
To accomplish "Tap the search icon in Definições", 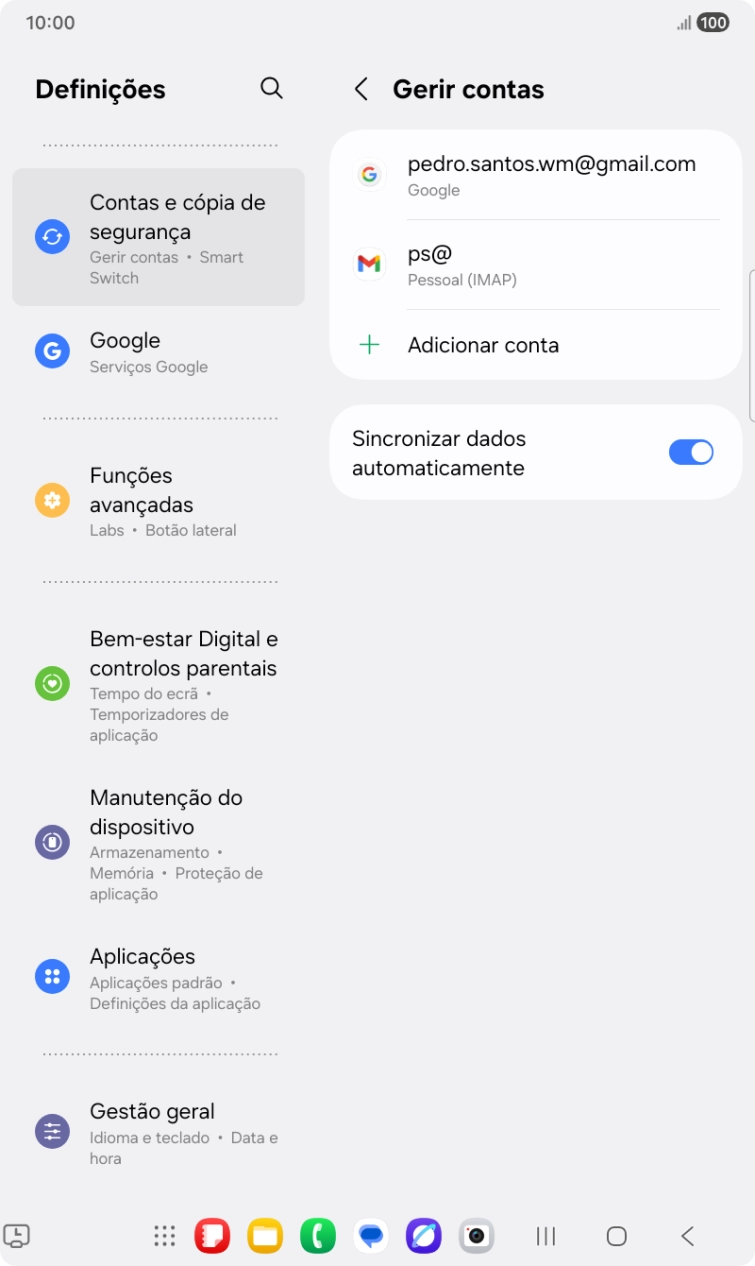I will pos(271,88).
